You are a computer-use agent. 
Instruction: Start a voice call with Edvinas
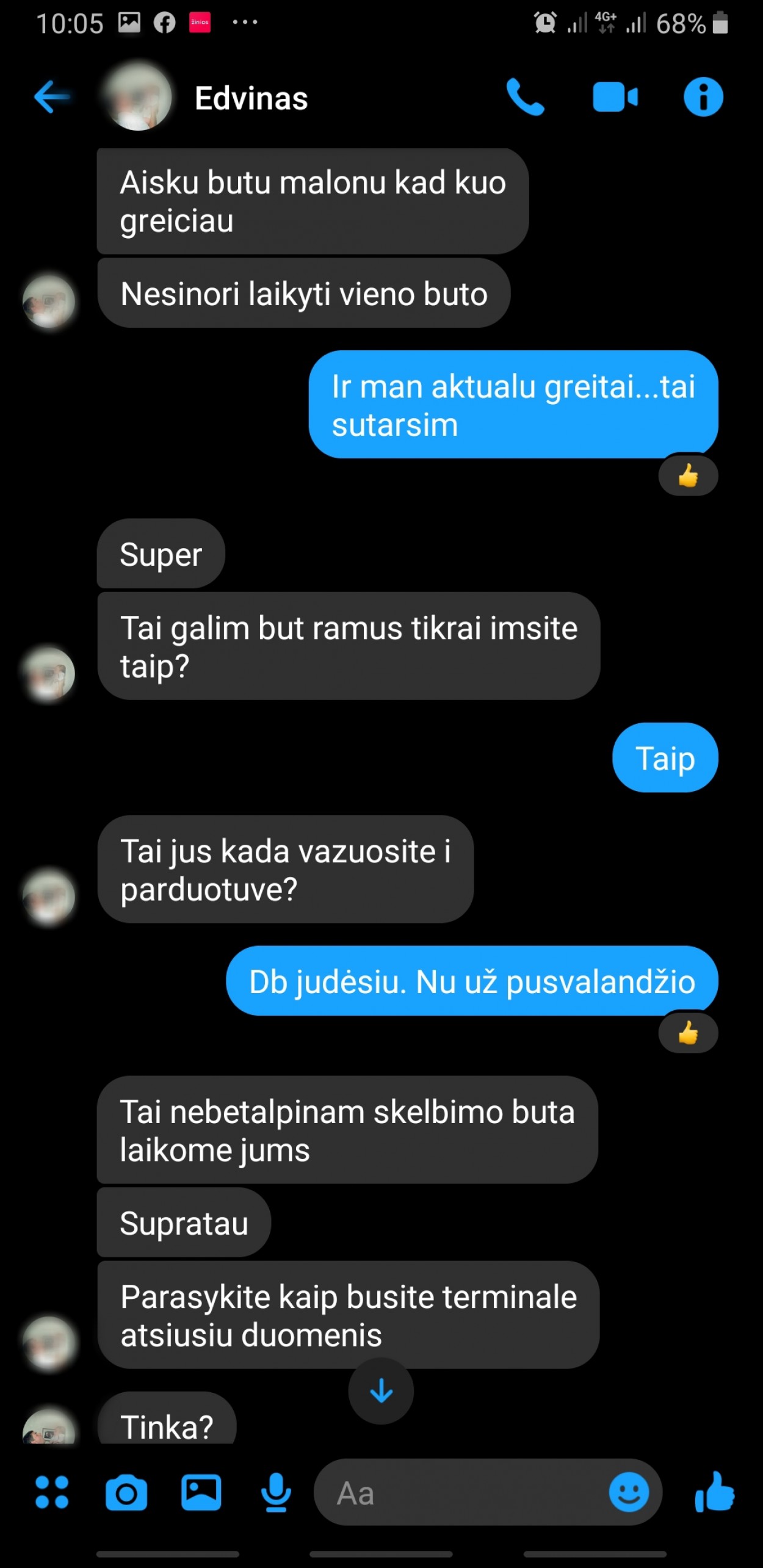(x=524, y=97)
